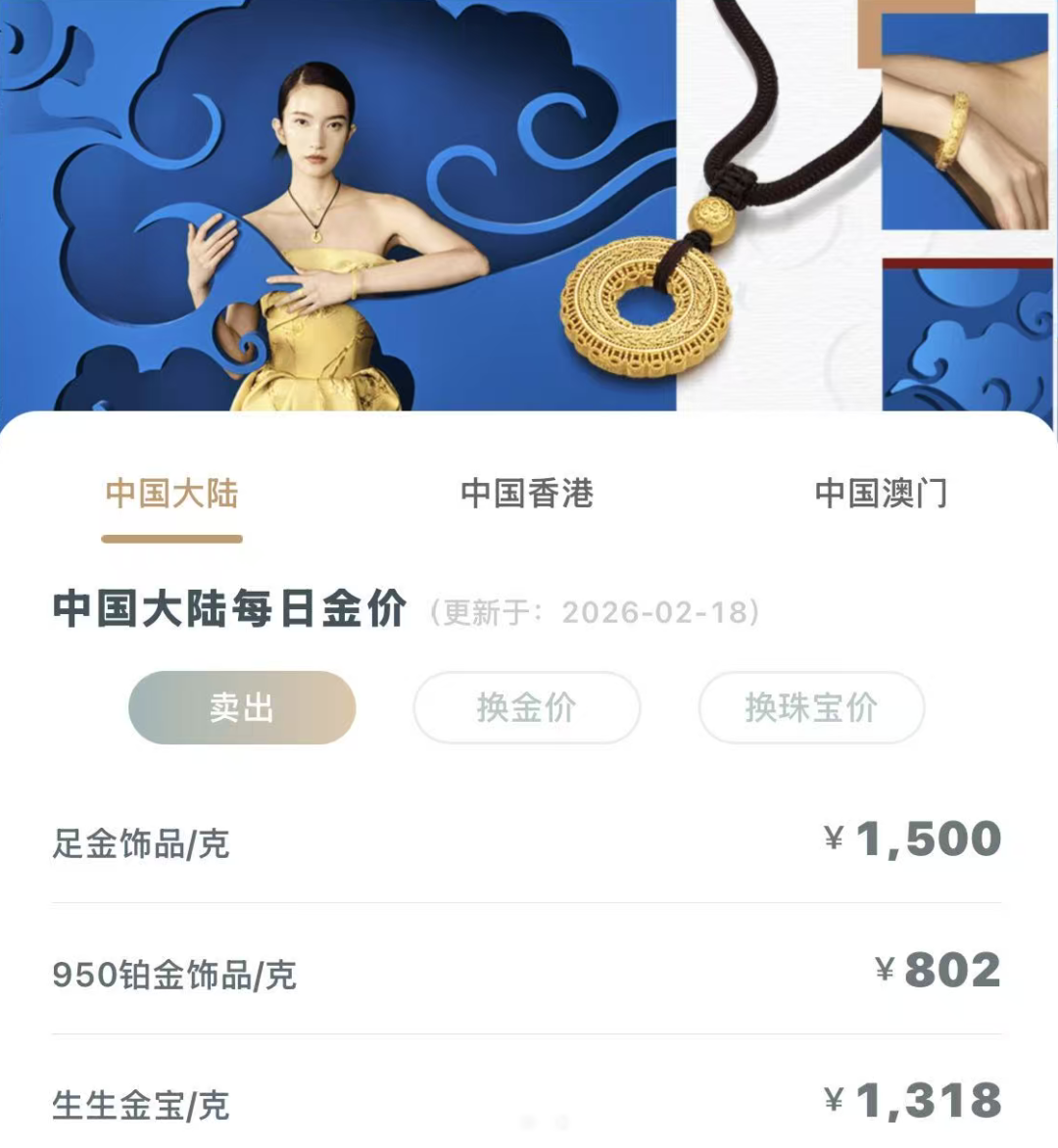Viewport: 1058px width, 1148px height.
Task: Select the 卖出 price option
Action: click(242, 707)
